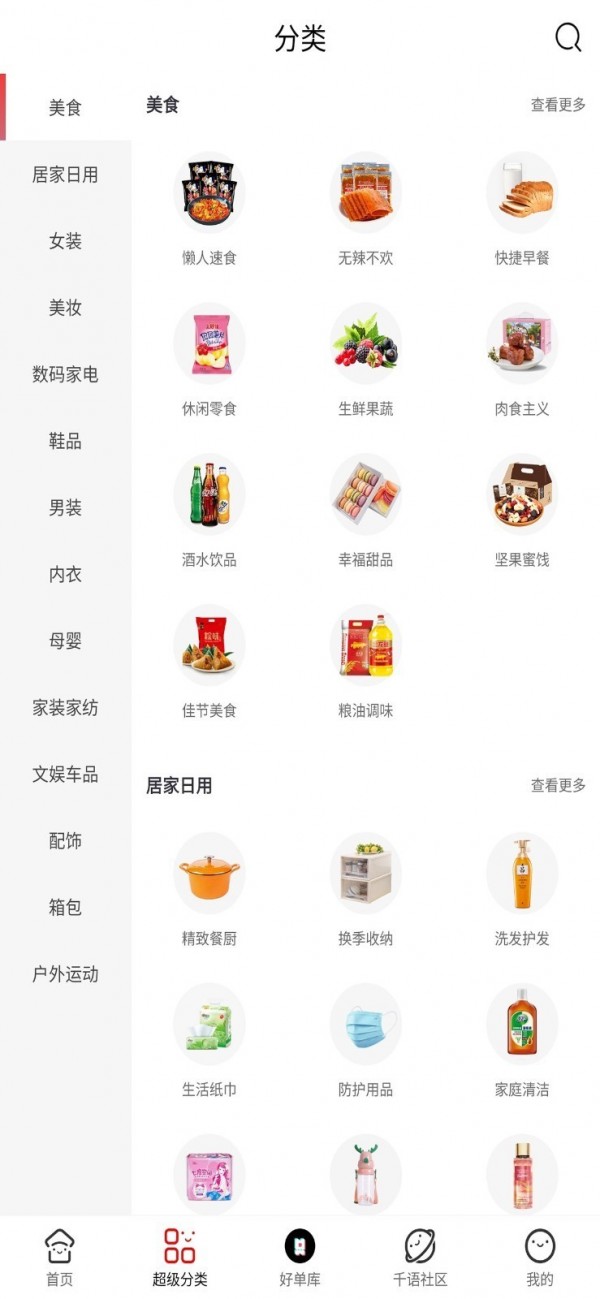This screenshot has width=600, height=1299.
Task: Go to 千语社区 tab
Action: pyautogui.click(x=419, y=1257)
